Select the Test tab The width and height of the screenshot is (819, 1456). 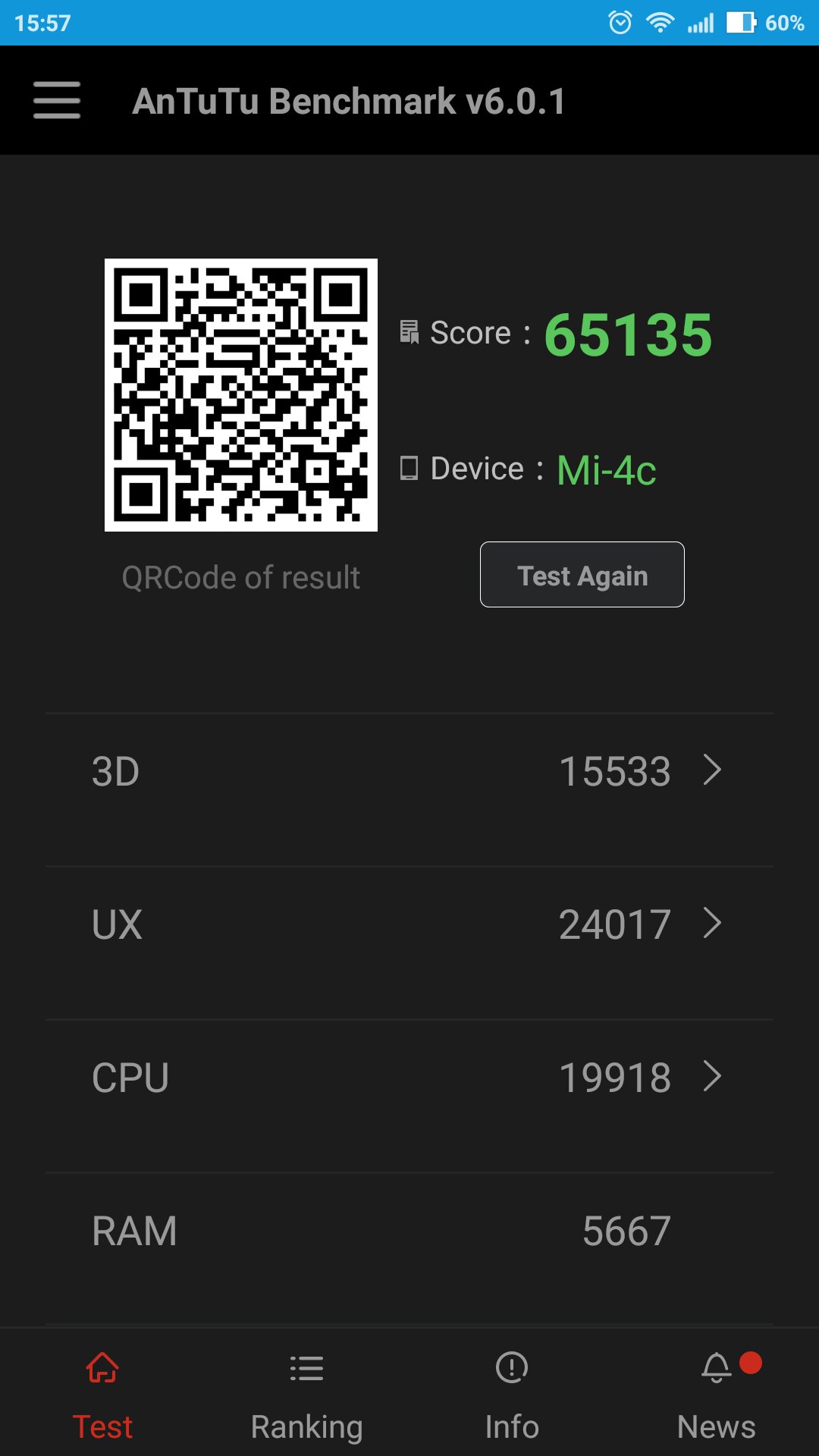[102, 1395]
